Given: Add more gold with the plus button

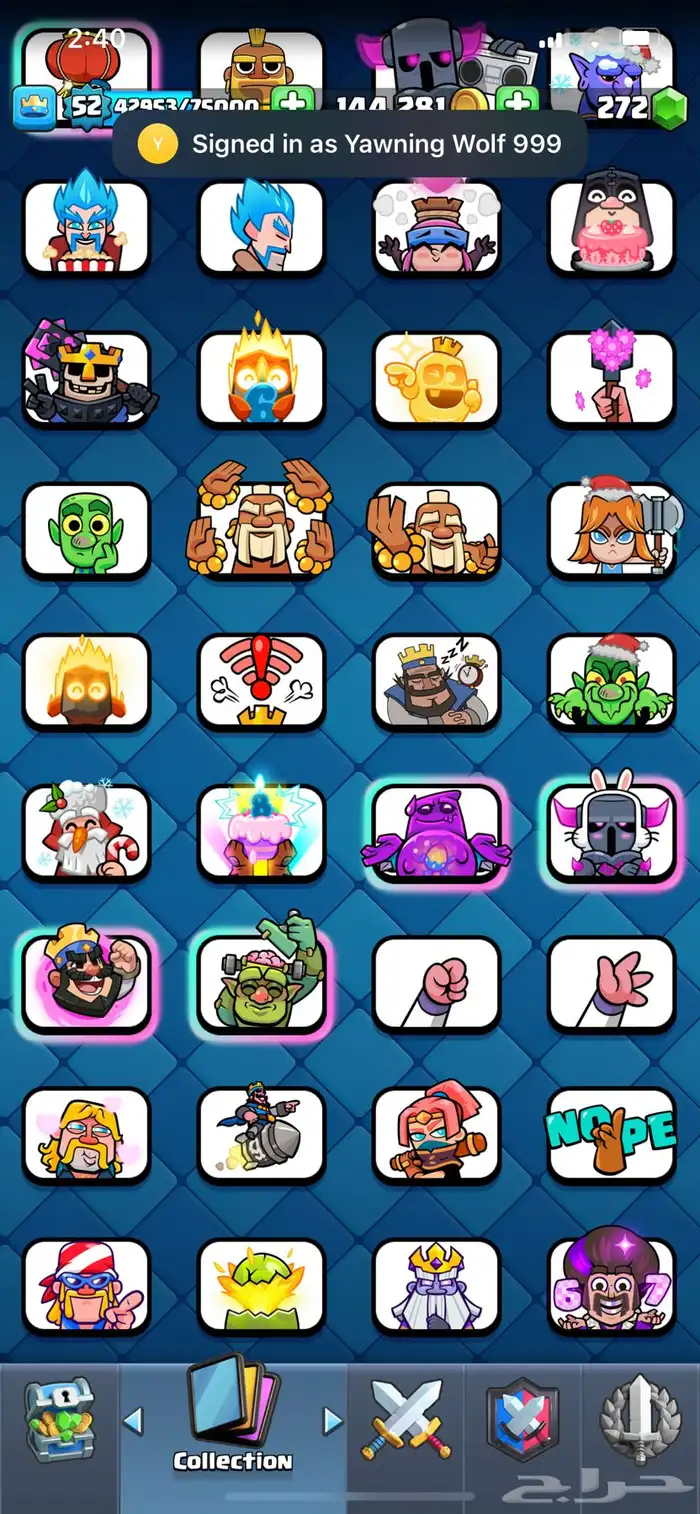Looking at the screenshot, I should pos(517,103).
